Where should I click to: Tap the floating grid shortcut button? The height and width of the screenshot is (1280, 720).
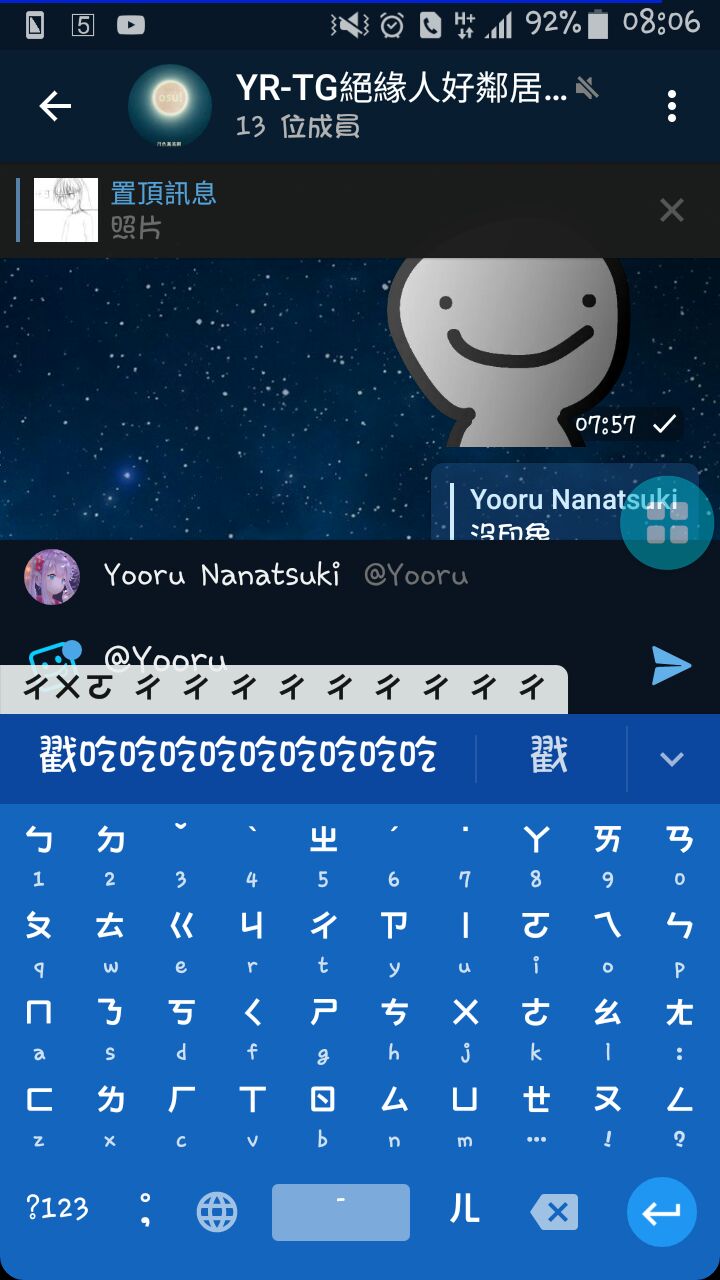667,523
